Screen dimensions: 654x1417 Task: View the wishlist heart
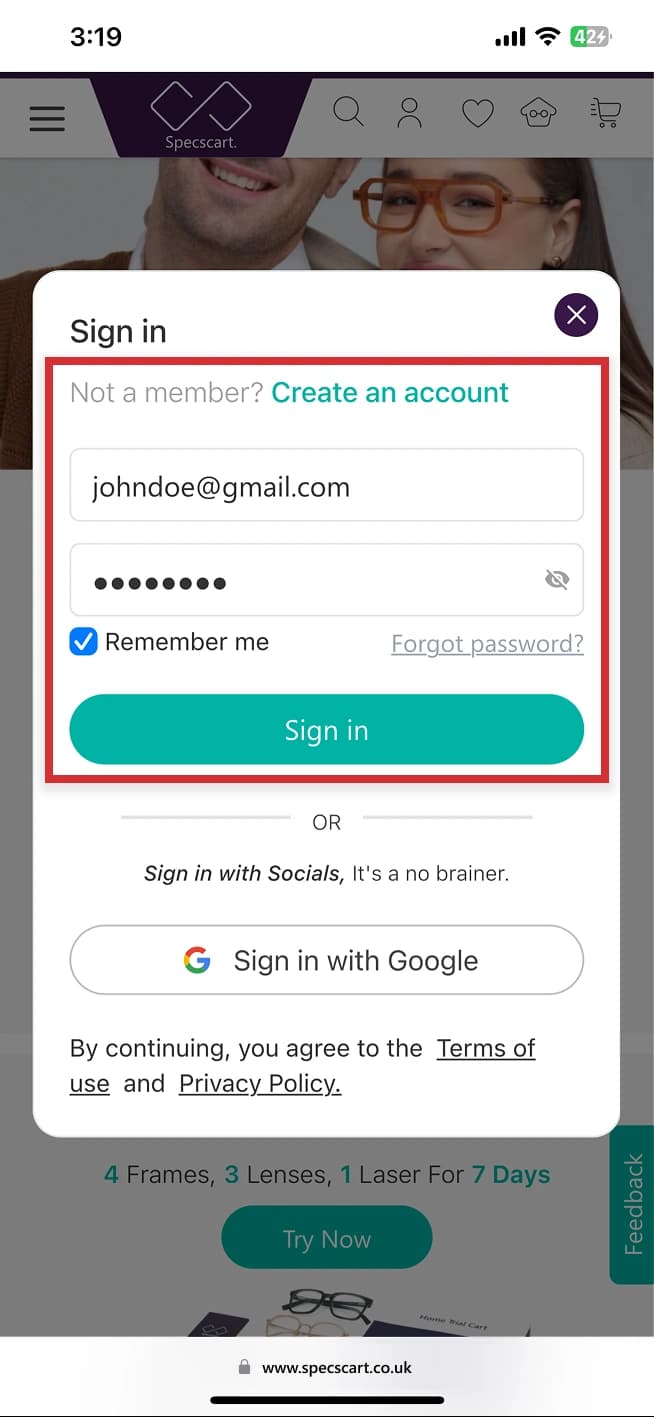477,114
